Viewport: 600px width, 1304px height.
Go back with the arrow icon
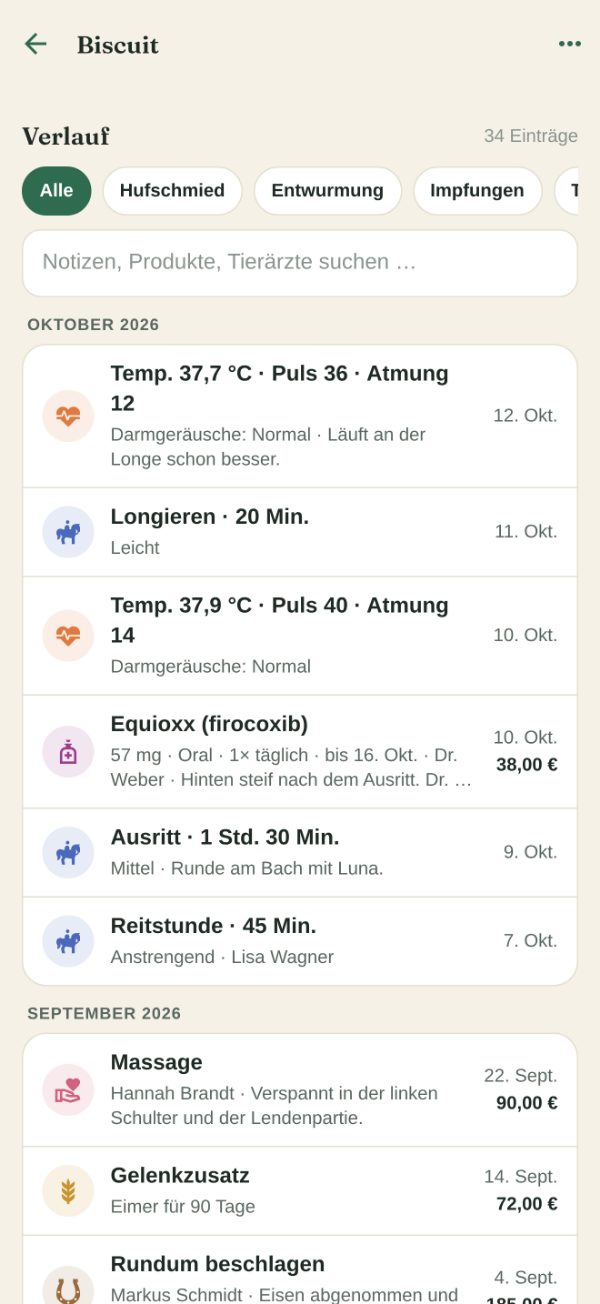(36, 44)
